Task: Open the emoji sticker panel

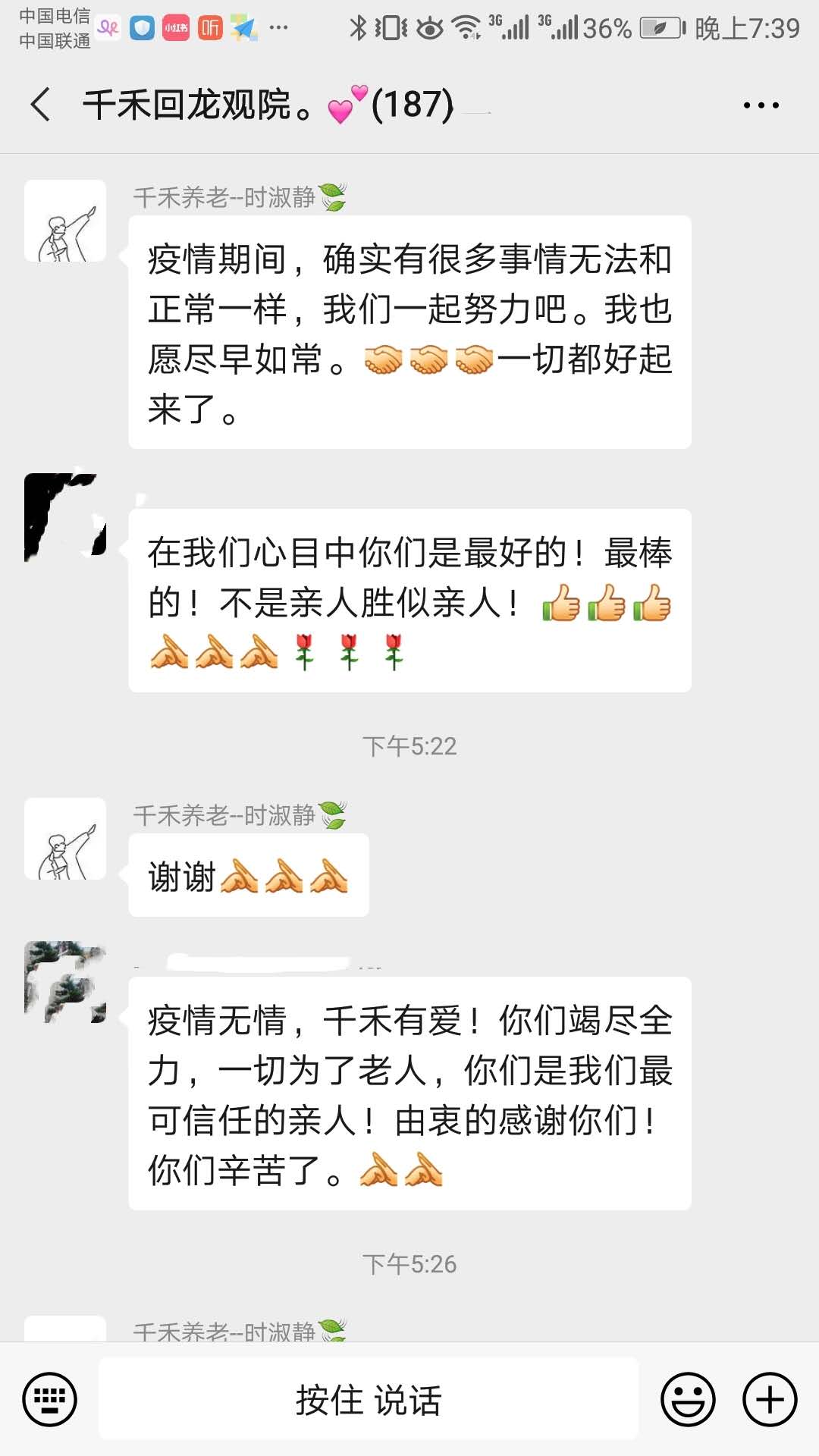Action: click(688, 1399)
